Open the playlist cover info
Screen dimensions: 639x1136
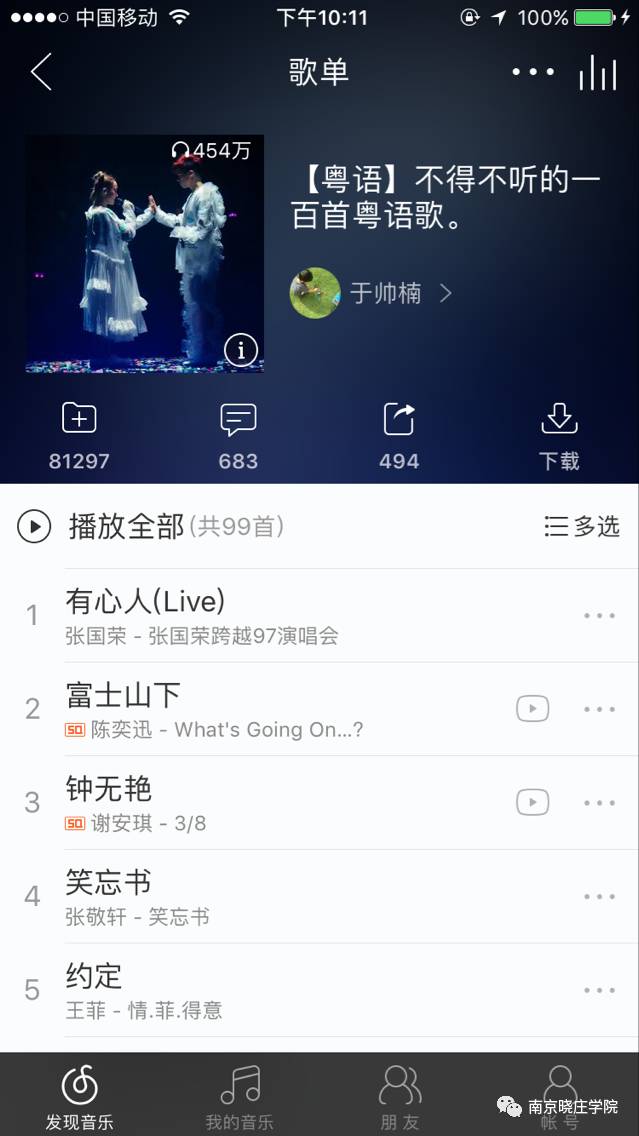[x=241, y=350]
